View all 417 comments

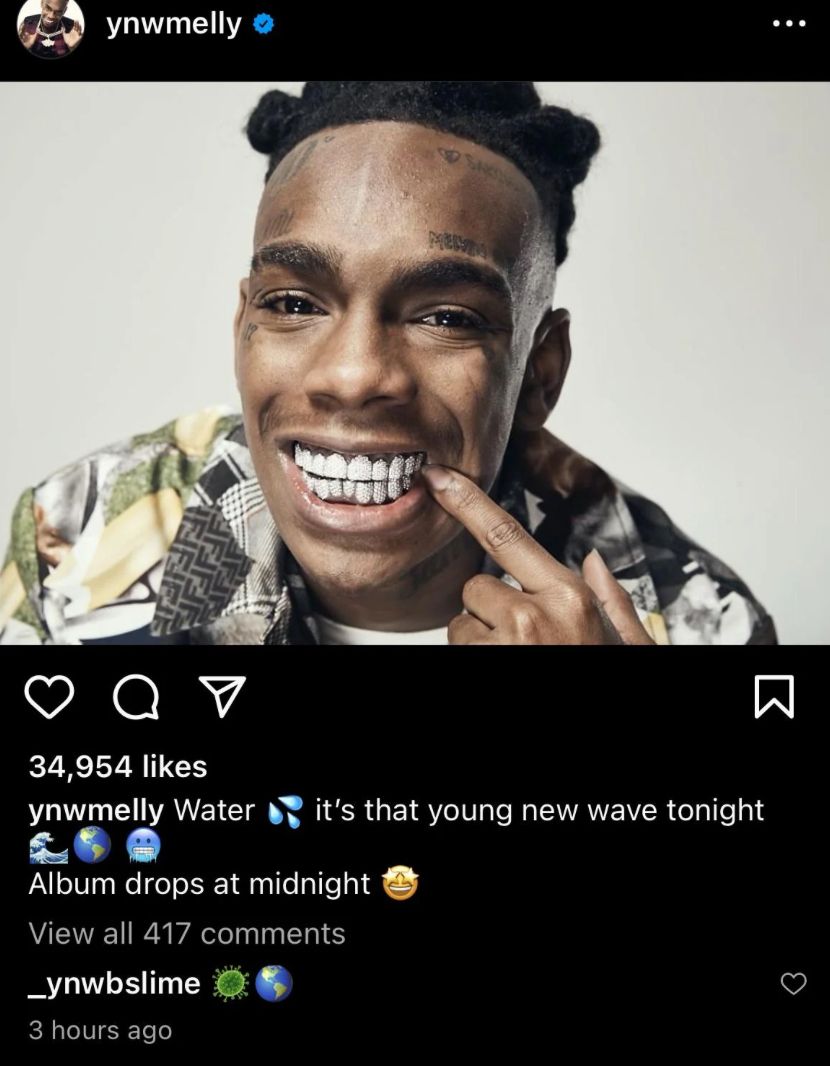pos(187,933)
